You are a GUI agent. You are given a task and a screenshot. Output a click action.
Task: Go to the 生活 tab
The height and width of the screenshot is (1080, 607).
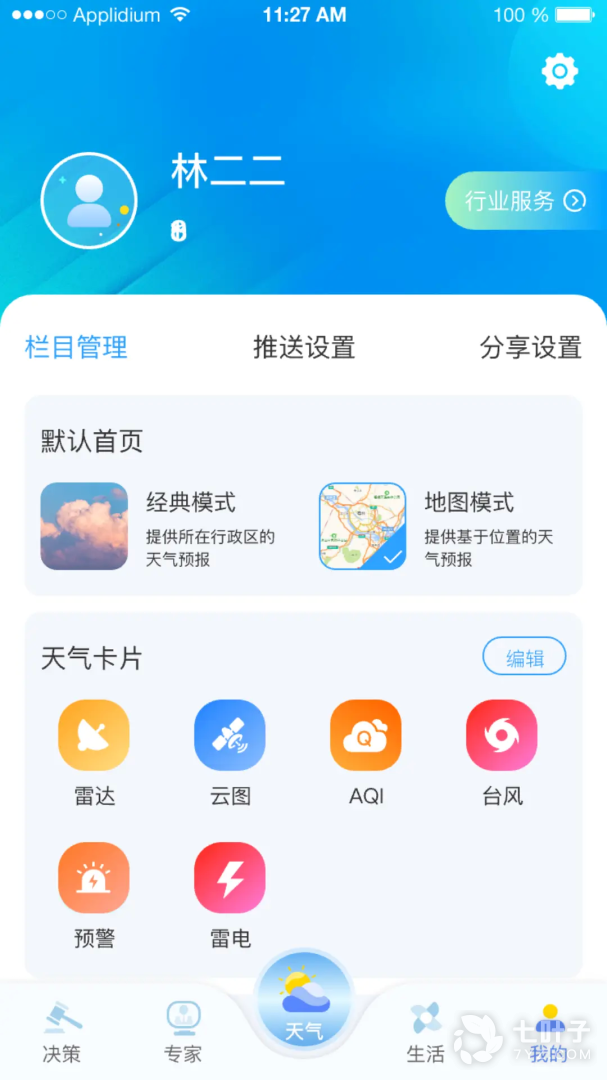point(426,1033)
